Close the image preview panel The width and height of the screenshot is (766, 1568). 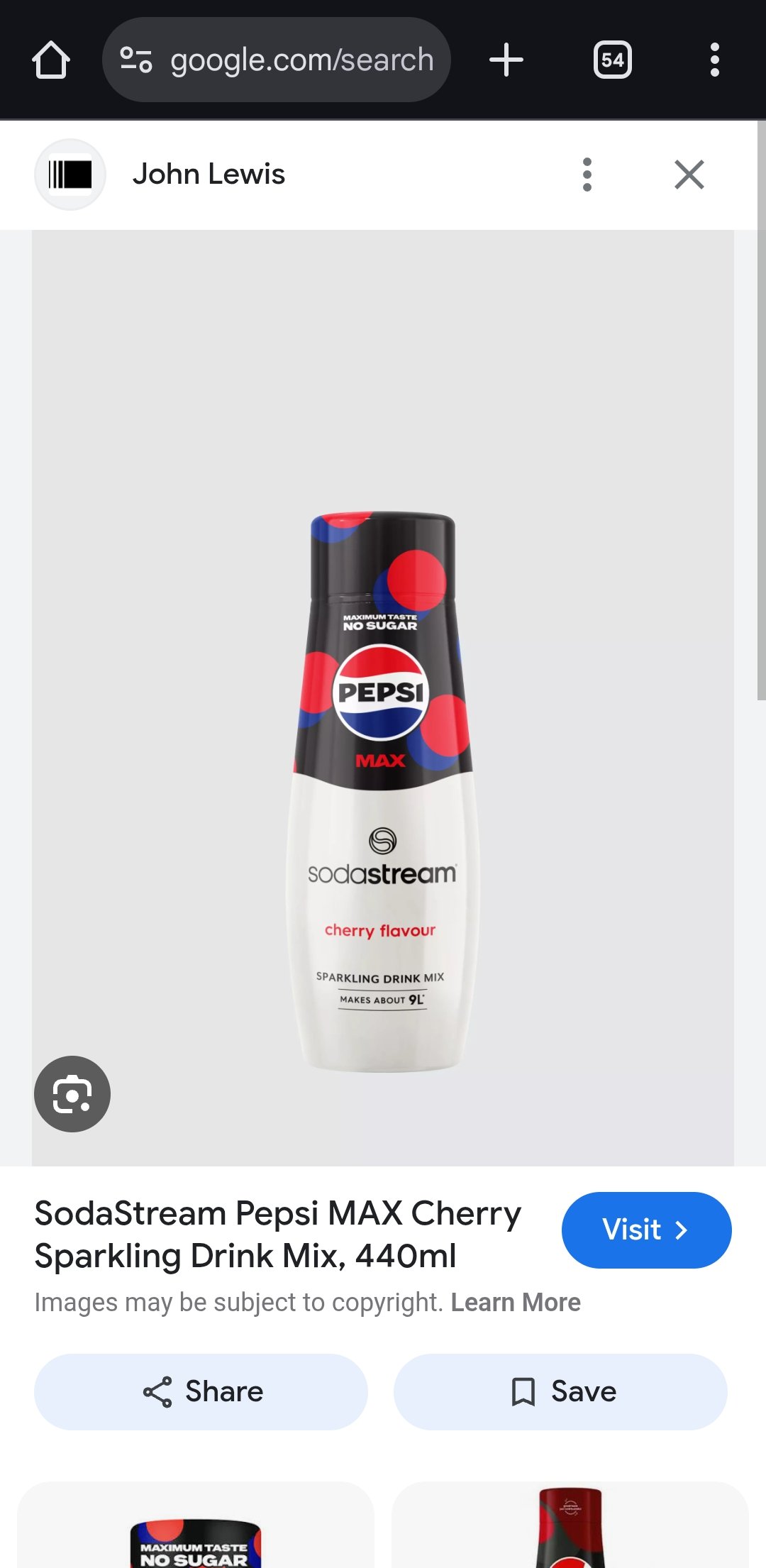pyautogui.click(x=689, y=175)
